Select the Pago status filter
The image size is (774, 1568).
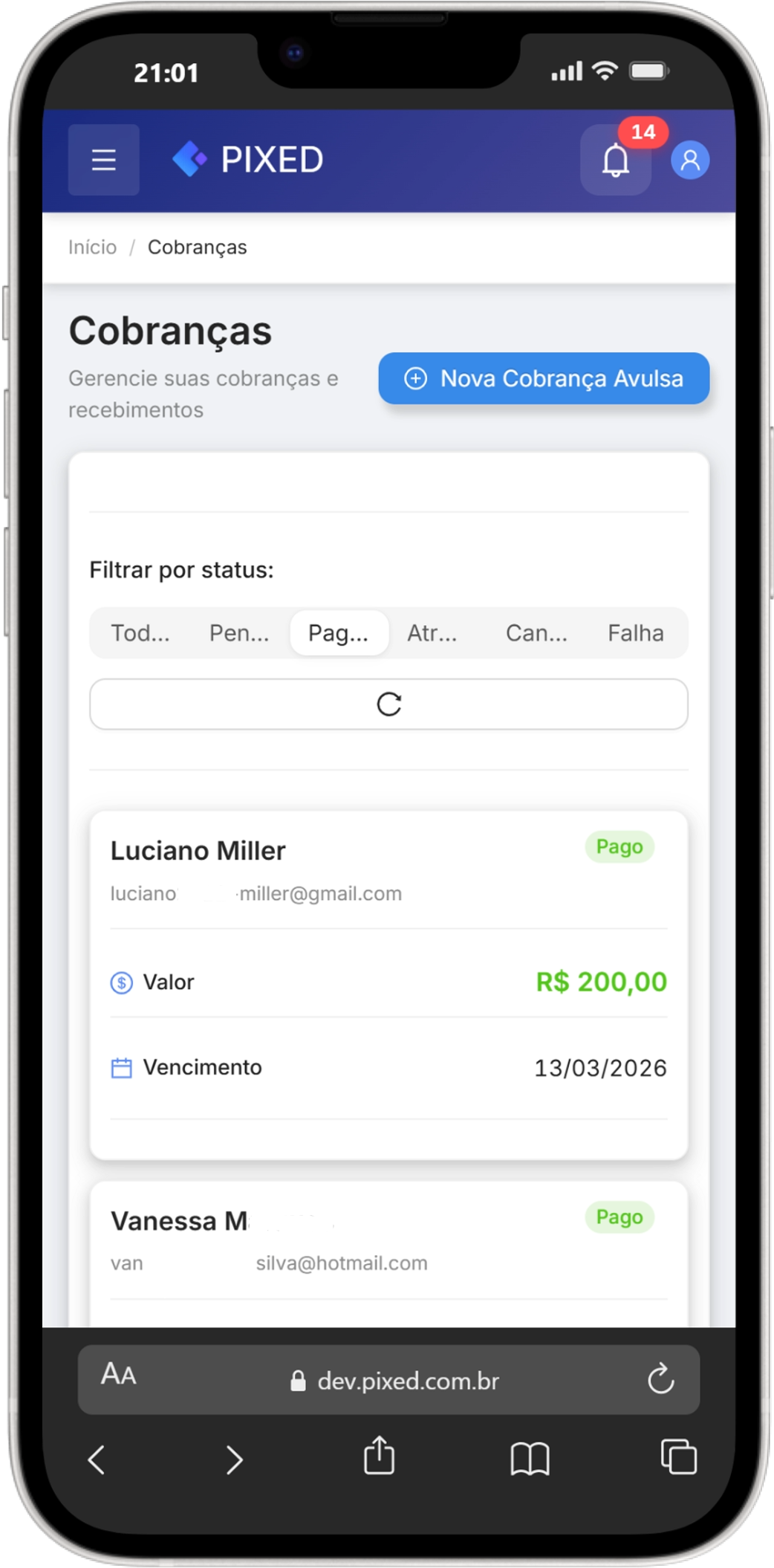pyautogui.click(x=339, y=632)
